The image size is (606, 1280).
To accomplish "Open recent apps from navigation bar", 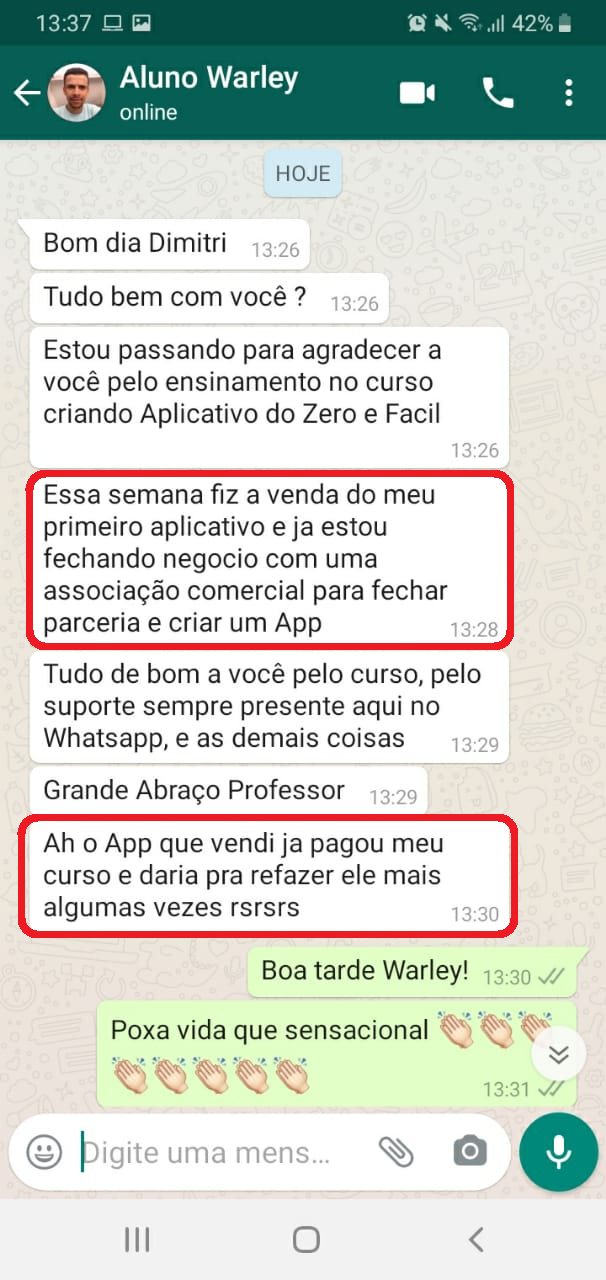I will point(137,1240).
